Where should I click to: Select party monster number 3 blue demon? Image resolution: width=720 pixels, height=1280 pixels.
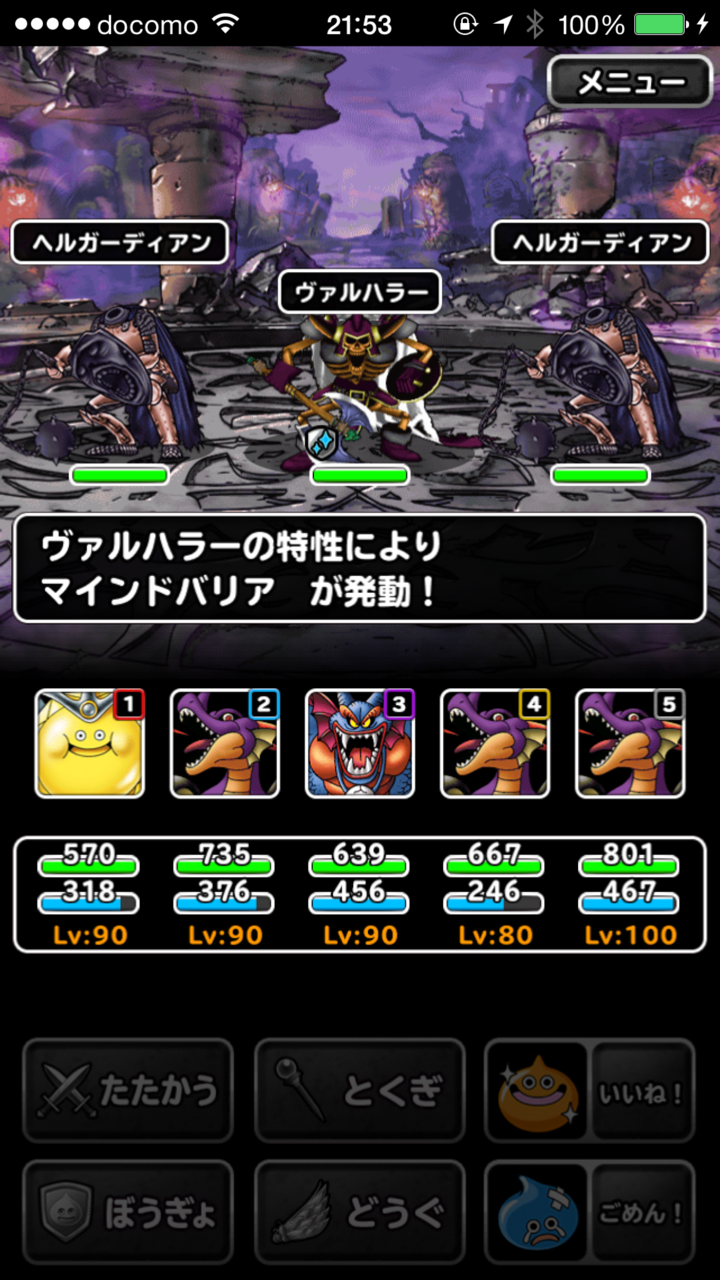click(x=360, y=743)
